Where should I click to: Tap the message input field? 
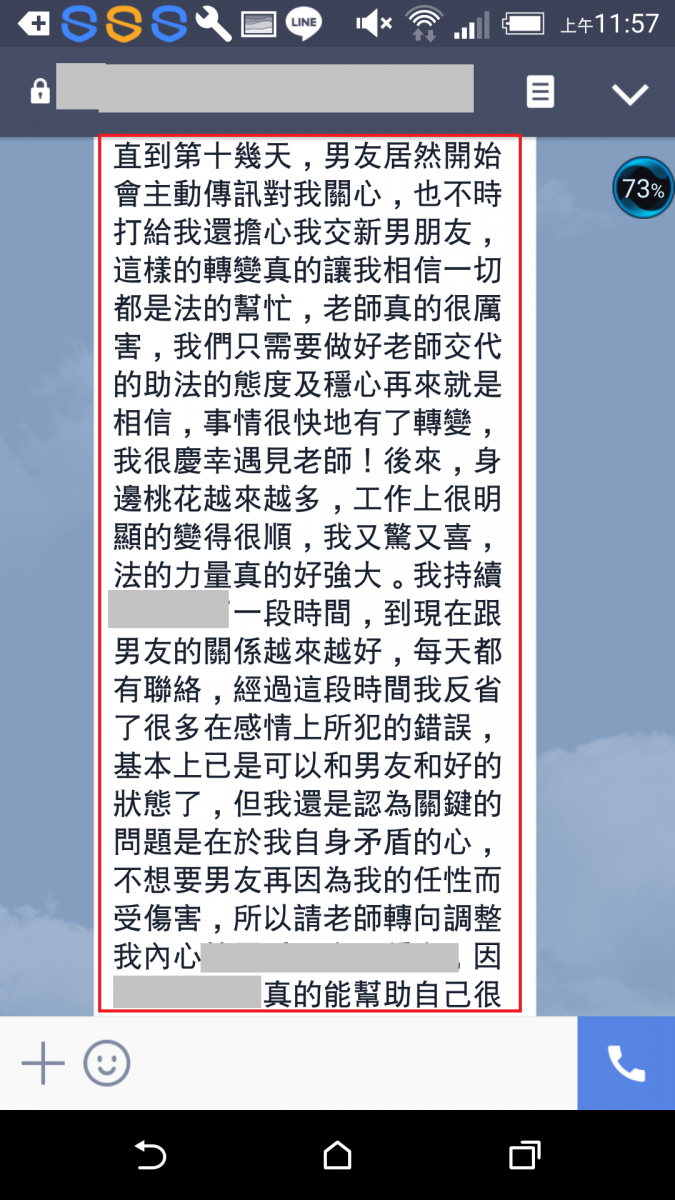pos(350,1064)
